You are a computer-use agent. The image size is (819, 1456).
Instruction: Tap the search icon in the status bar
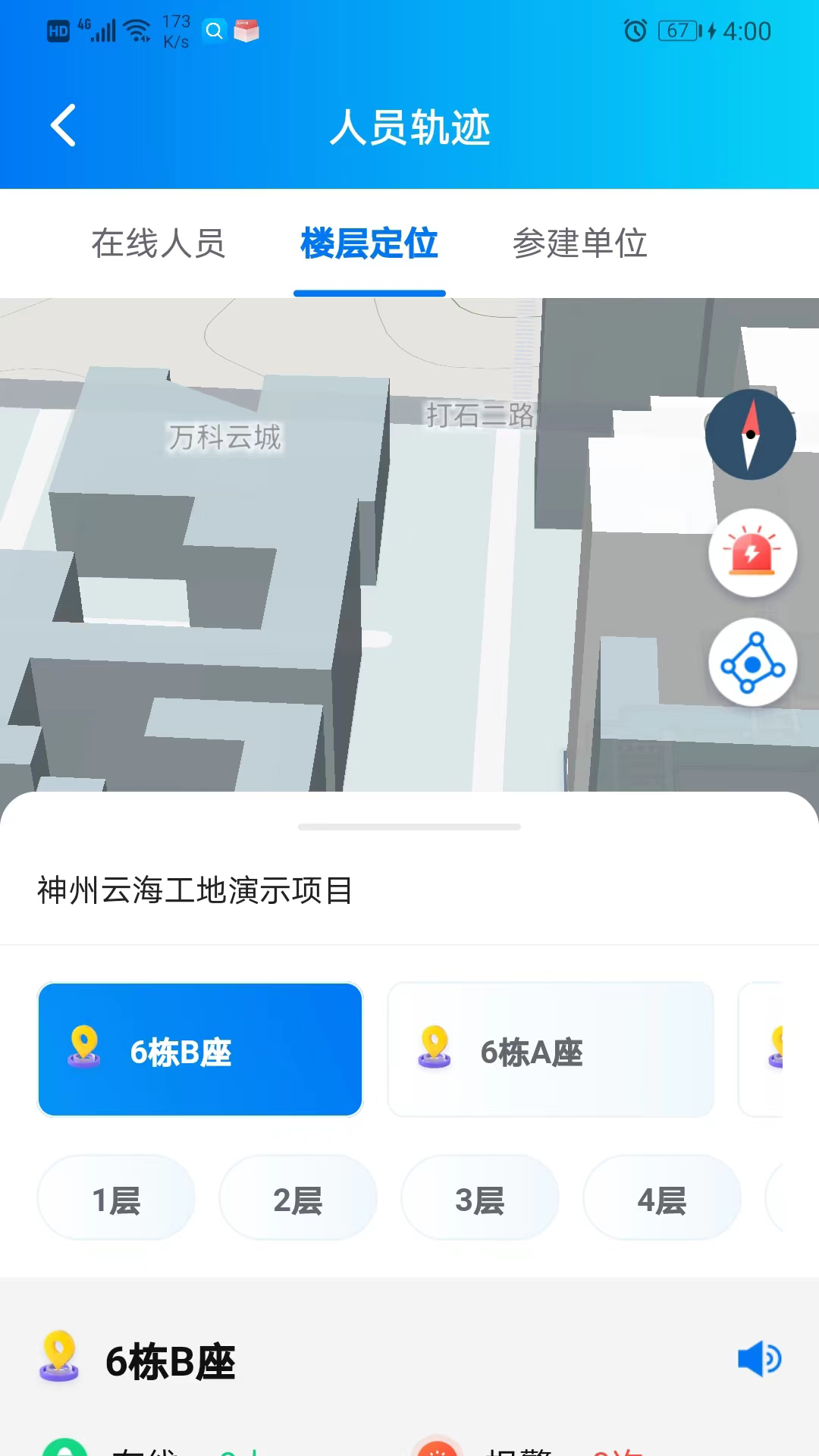pos(215,31)
